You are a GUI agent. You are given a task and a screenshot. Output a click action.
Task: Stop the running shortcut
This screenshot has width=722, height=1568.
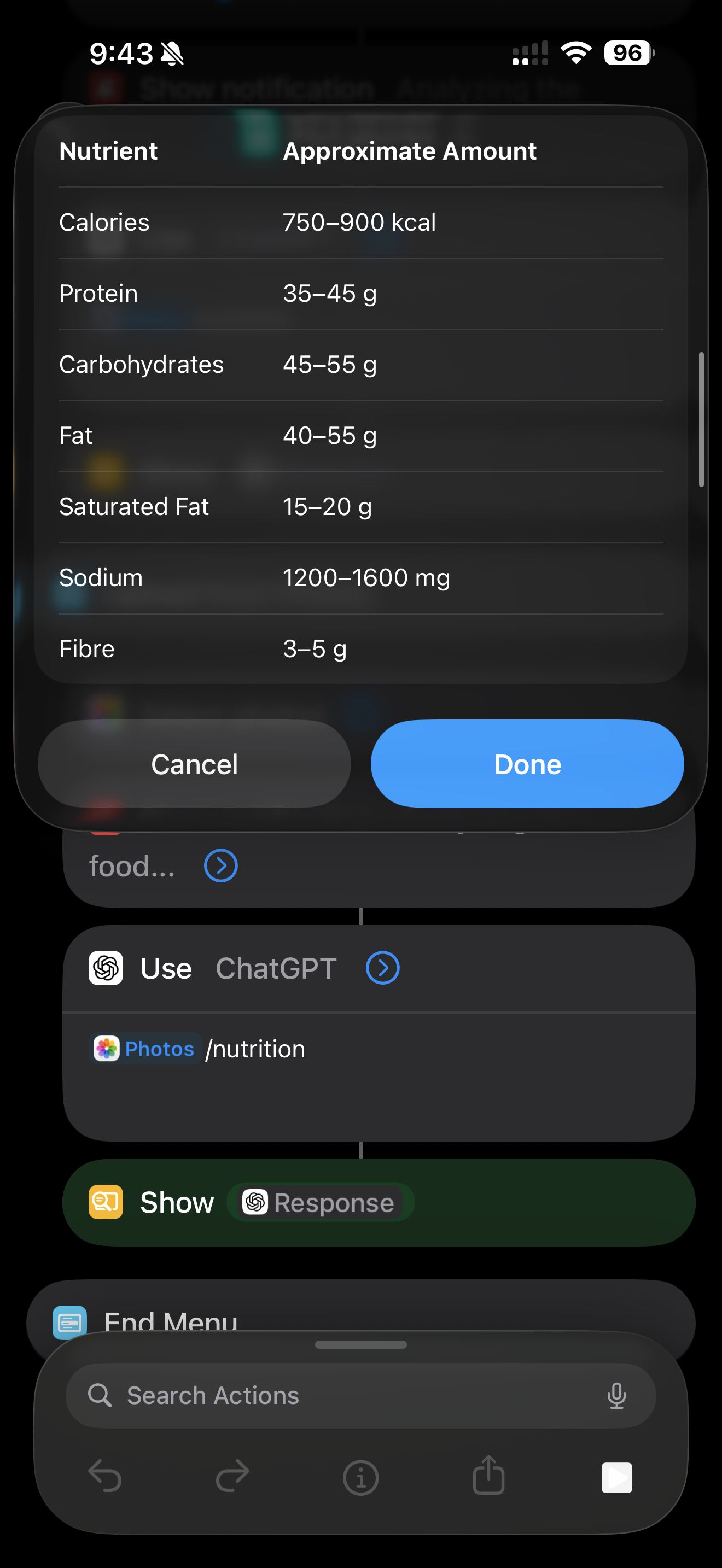point(616,1477)
